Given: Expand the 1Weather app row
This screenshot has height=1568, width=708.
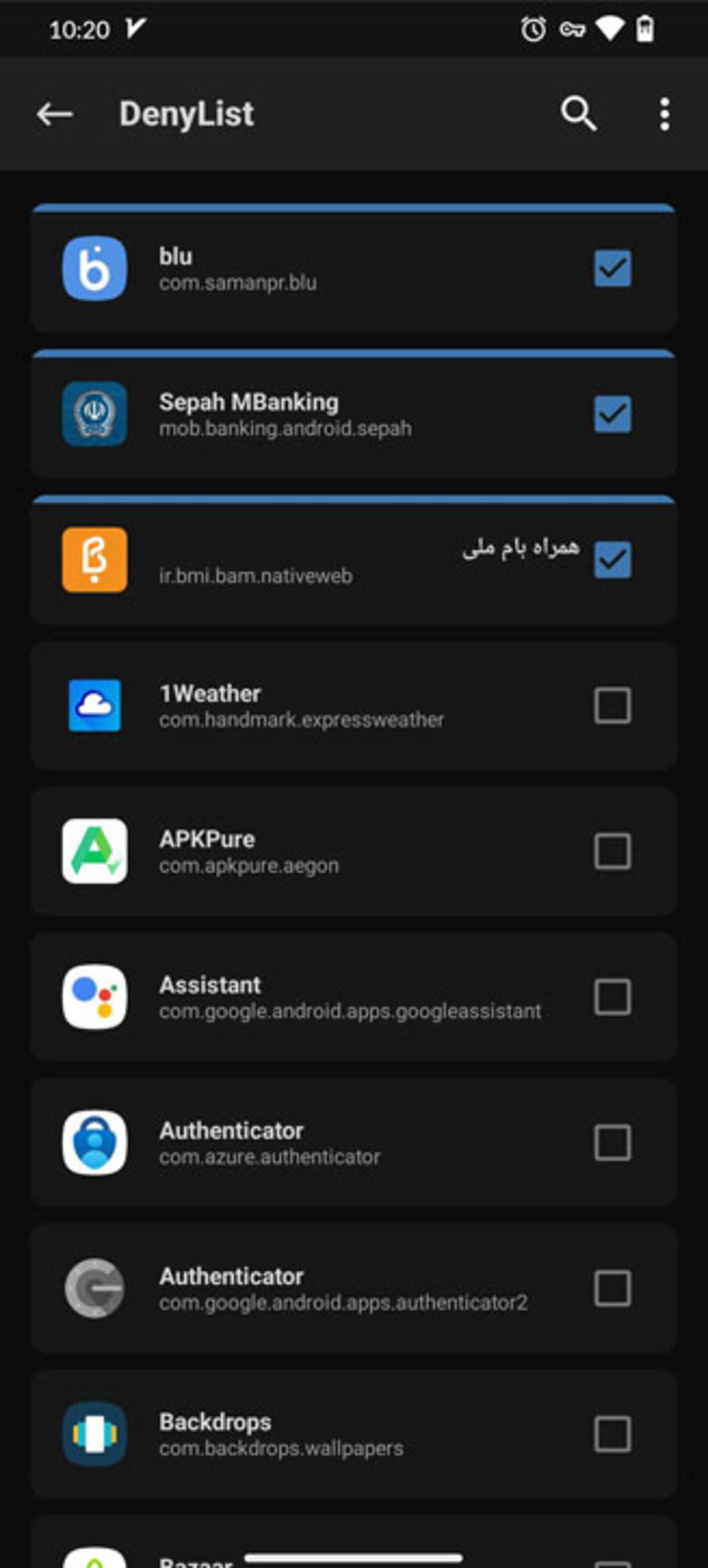Looking at the screenshot, I should click(x=304, y=706).
